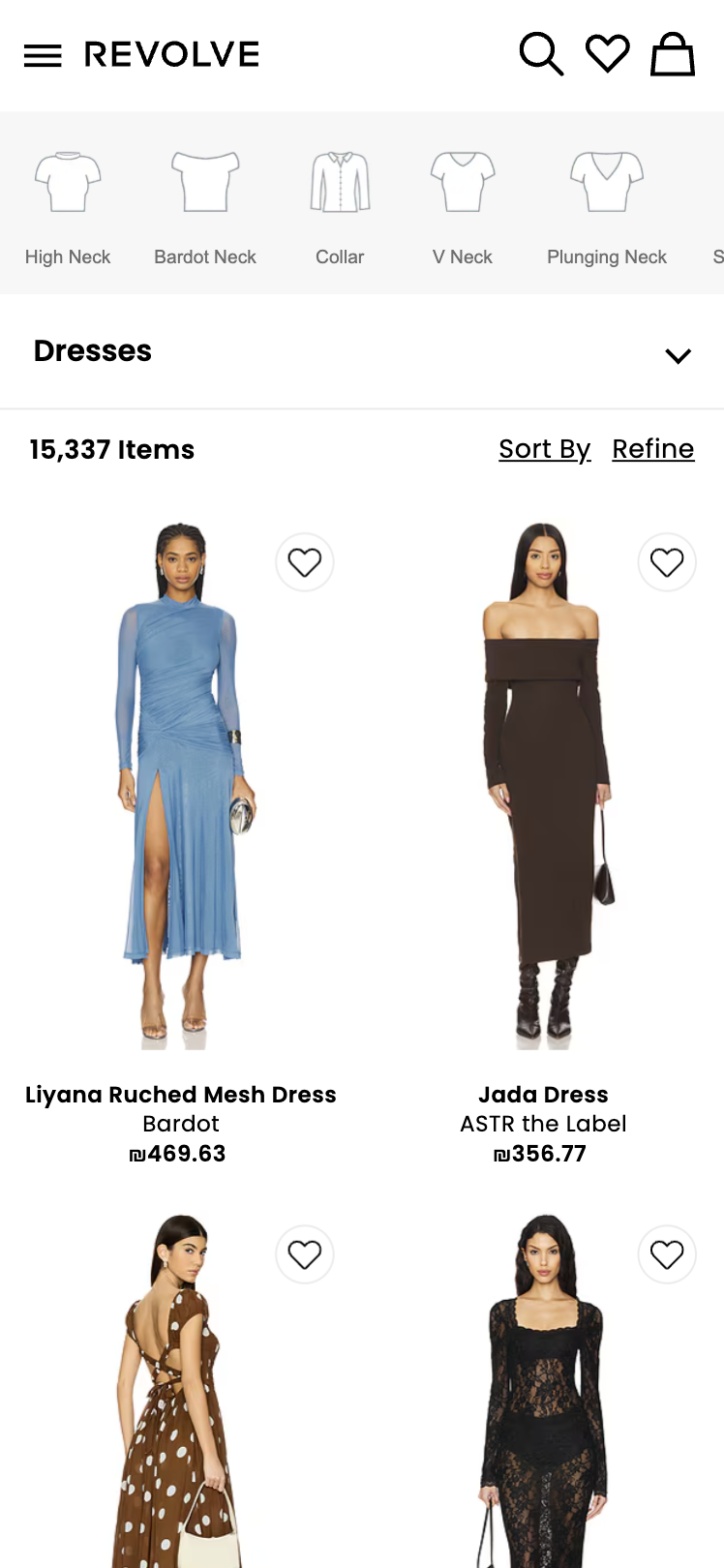Open the Refine filters
Viewport: 724px width, 1568px height.
(652, 449)
